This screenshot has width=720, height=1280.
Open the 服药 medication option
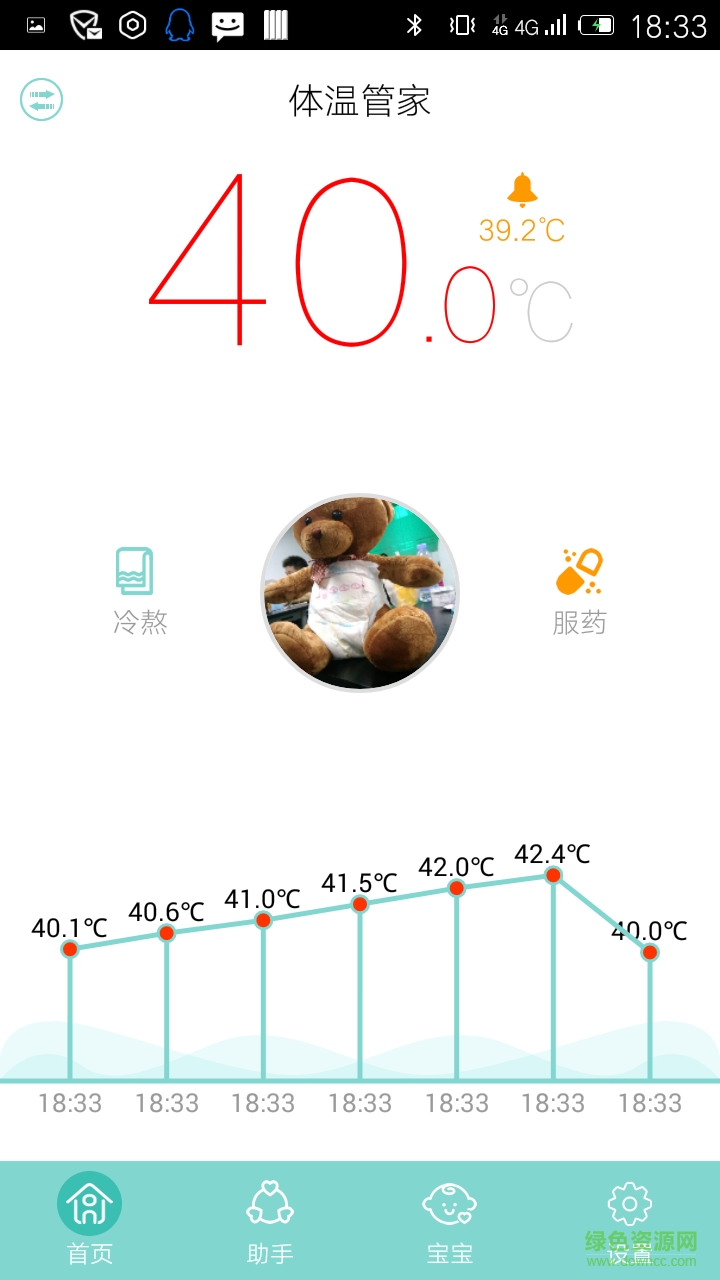[x=579, y=591]
